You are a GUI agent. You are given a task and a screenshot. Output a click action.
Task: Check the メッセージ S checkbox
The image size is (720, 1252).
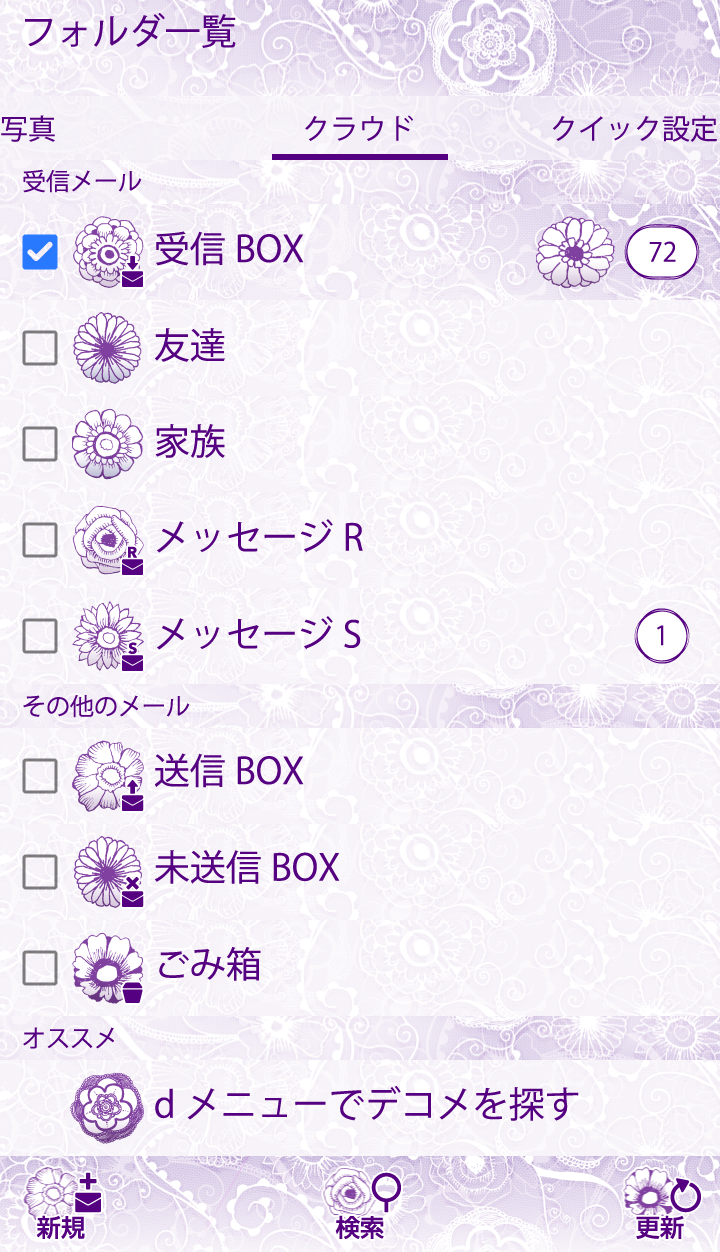(x=40, y=636)
